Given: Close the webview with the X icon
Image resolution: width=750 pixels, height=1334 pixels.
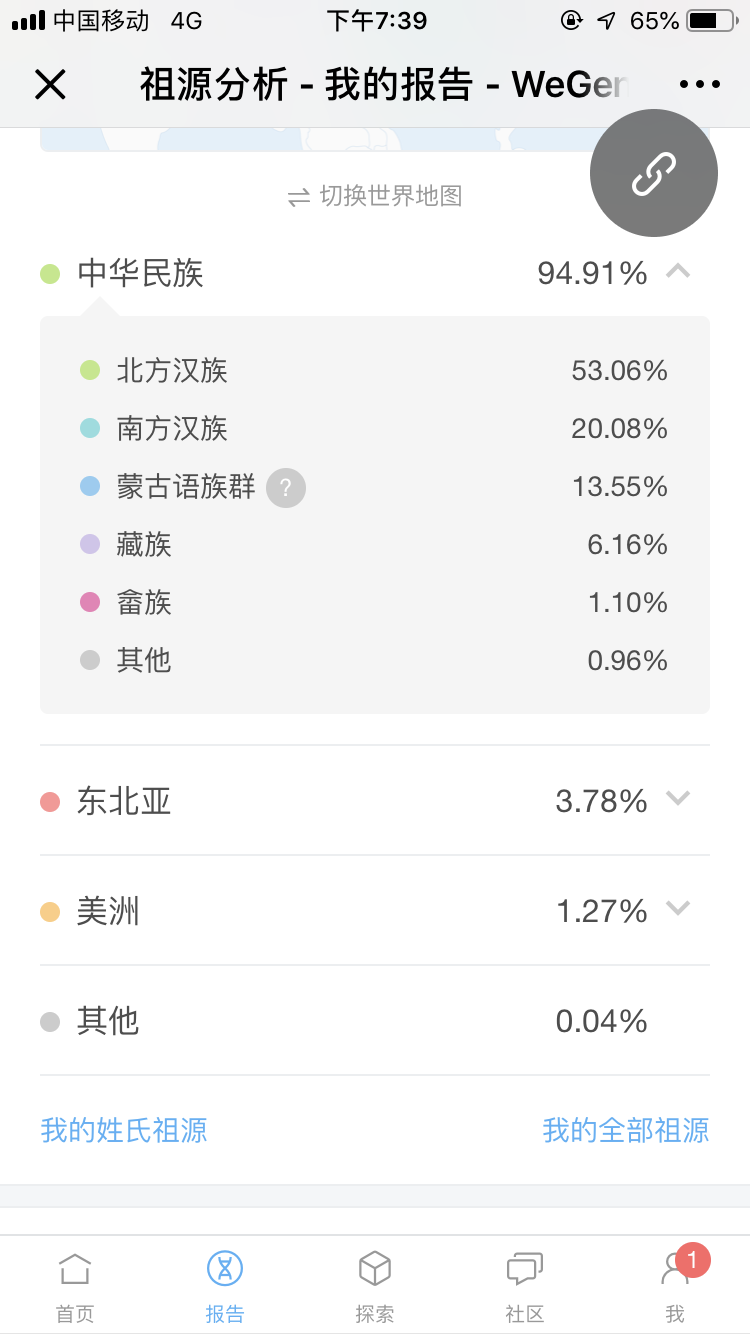Looking at the screenshot, I should (50, 85).
